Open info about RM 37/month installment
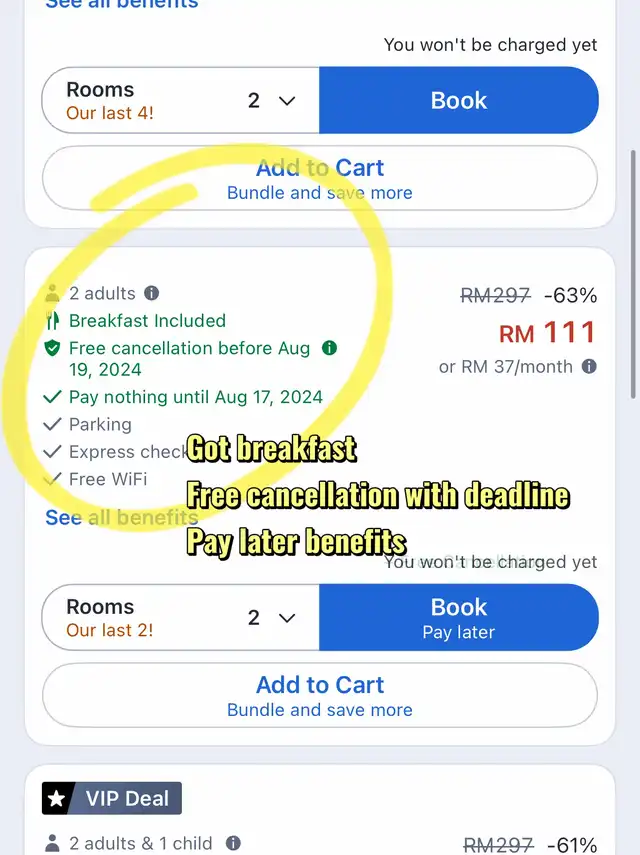This screenshot has width=640, height=855. [589, 366]
